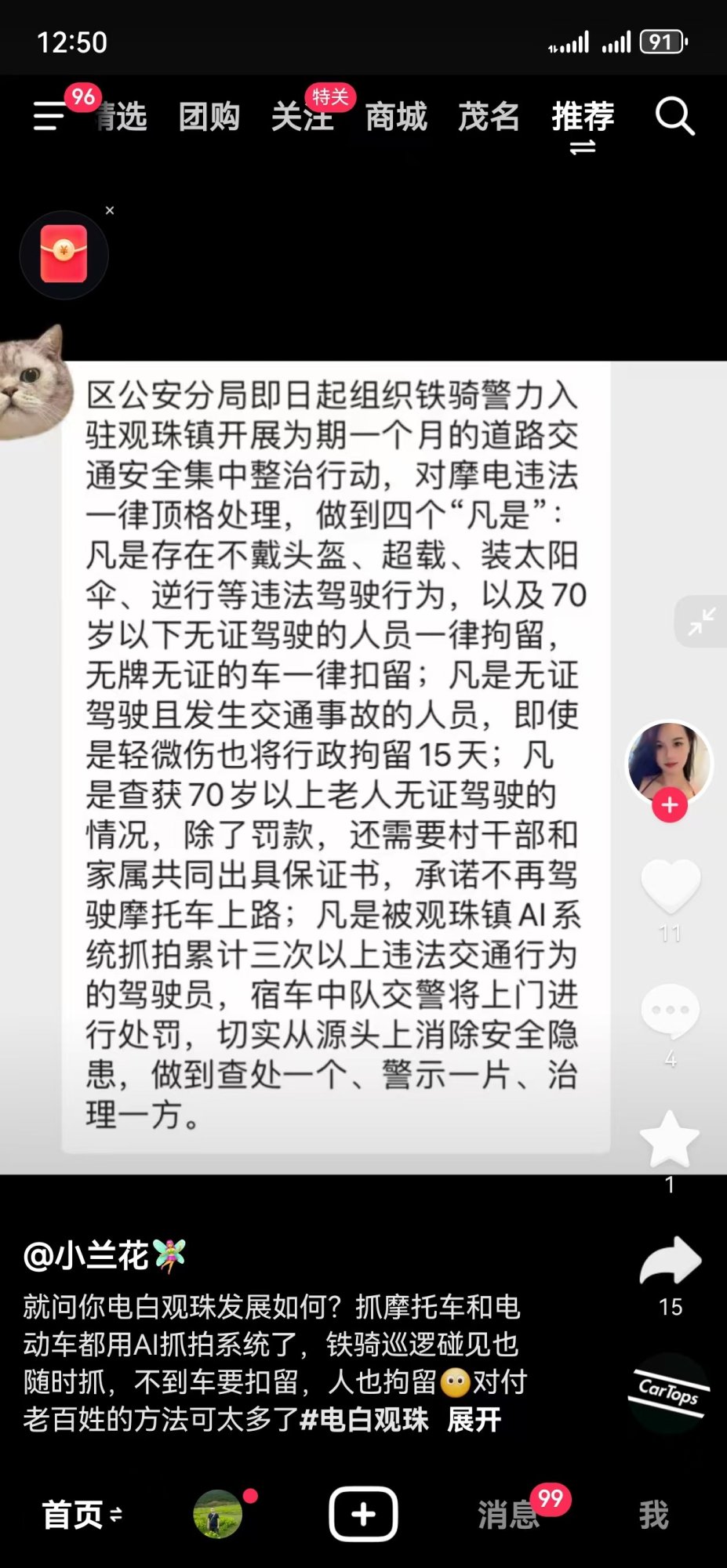Open the comments on this video
This screenshot has width=727, height=1568.
[x=670, y=1011]
